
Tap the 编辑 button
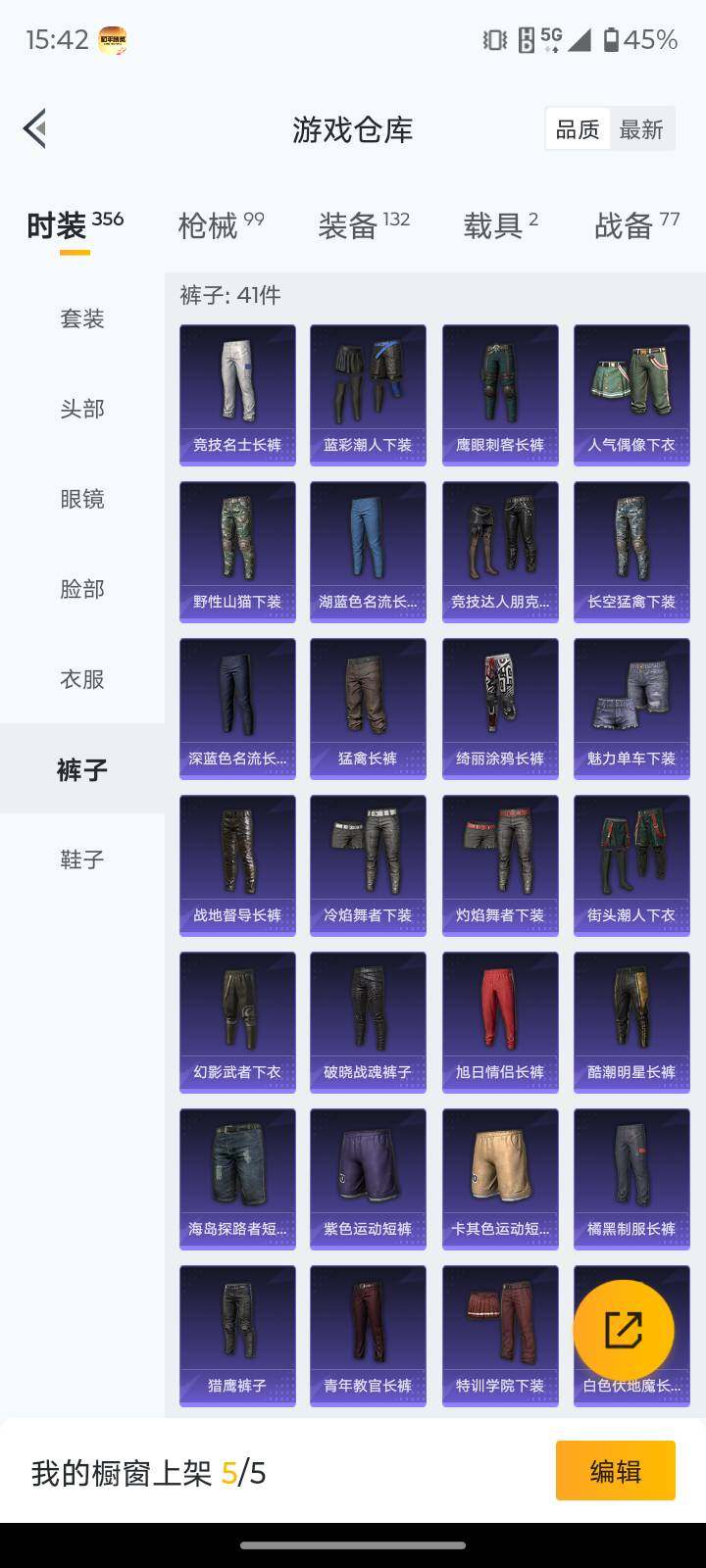click(615, 1470)
